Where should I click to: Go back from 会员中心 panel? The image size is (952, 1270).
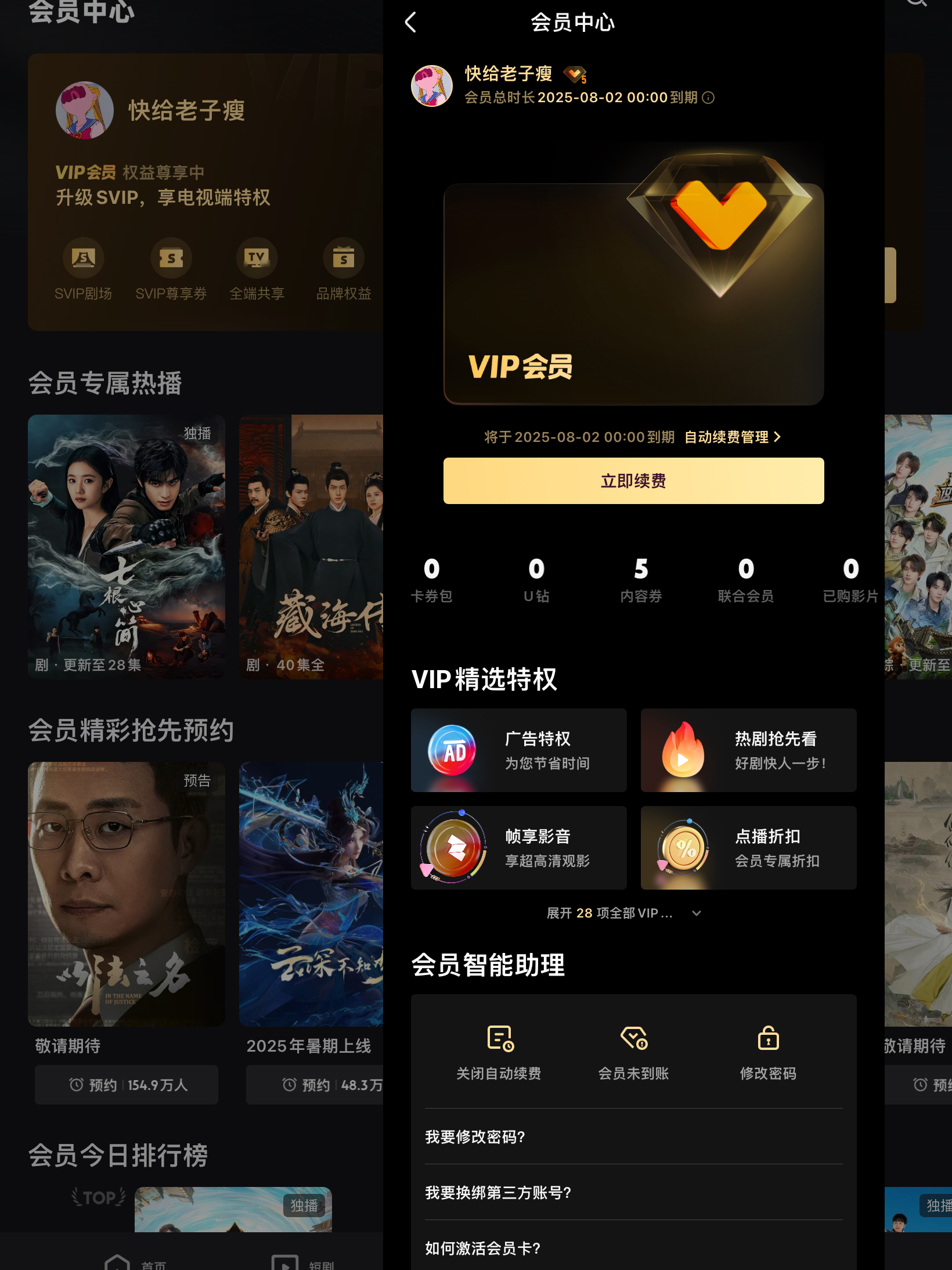tap(411, 23)
